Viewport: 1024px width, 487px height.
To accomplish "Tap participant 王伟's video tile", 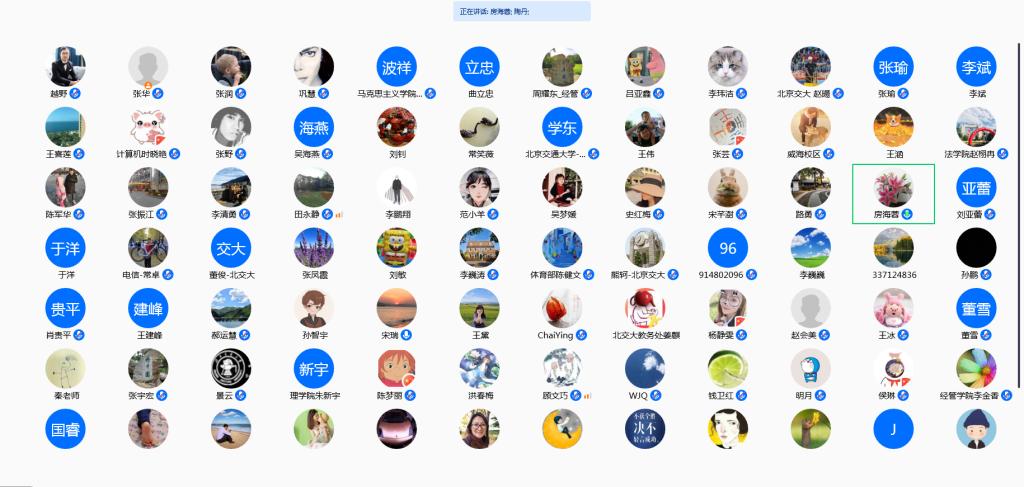I will point(645,127).
